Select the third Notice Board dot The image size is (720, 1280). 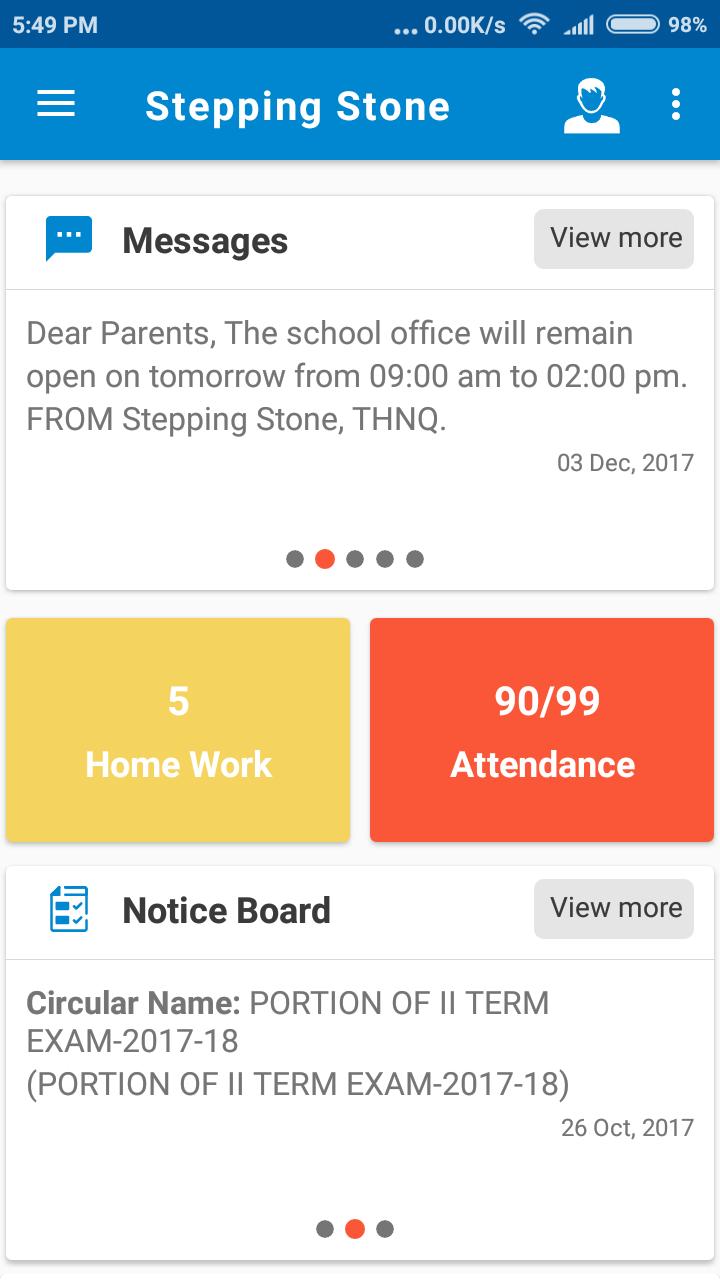385,1229
